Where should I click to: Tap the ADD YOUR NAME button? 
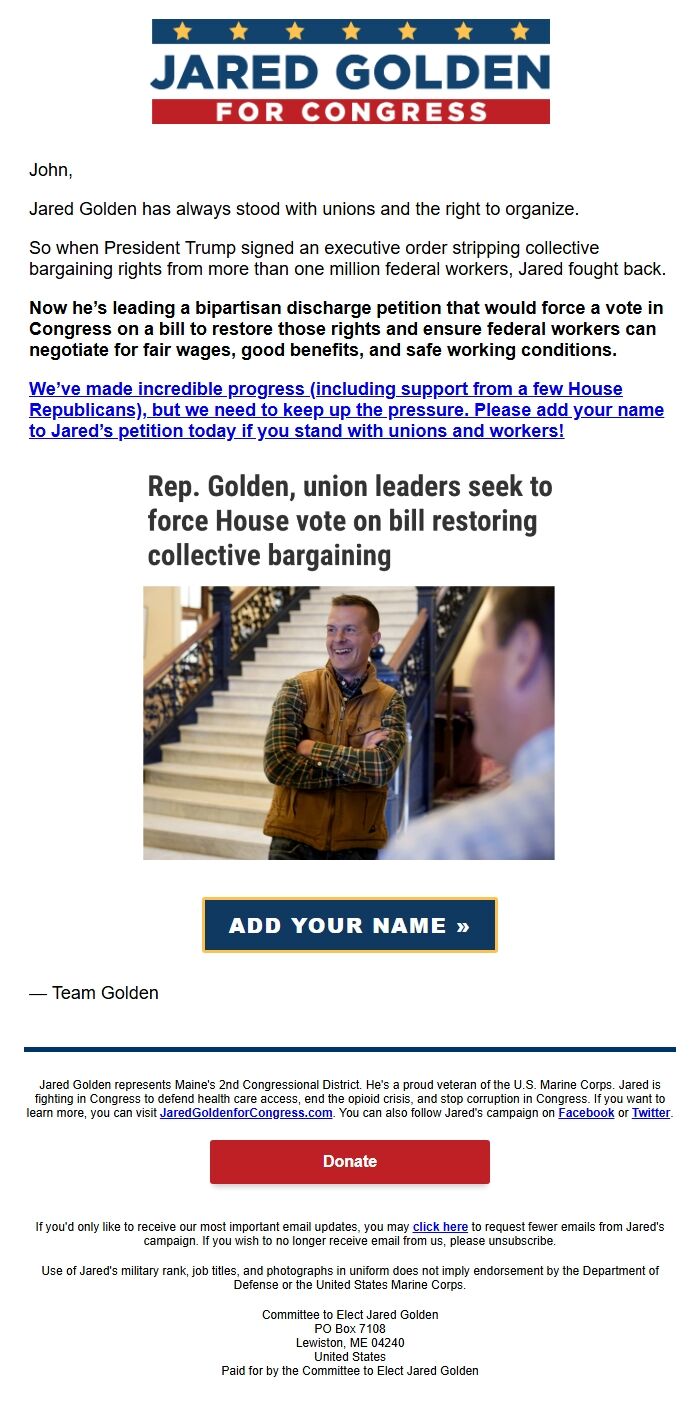349,925
